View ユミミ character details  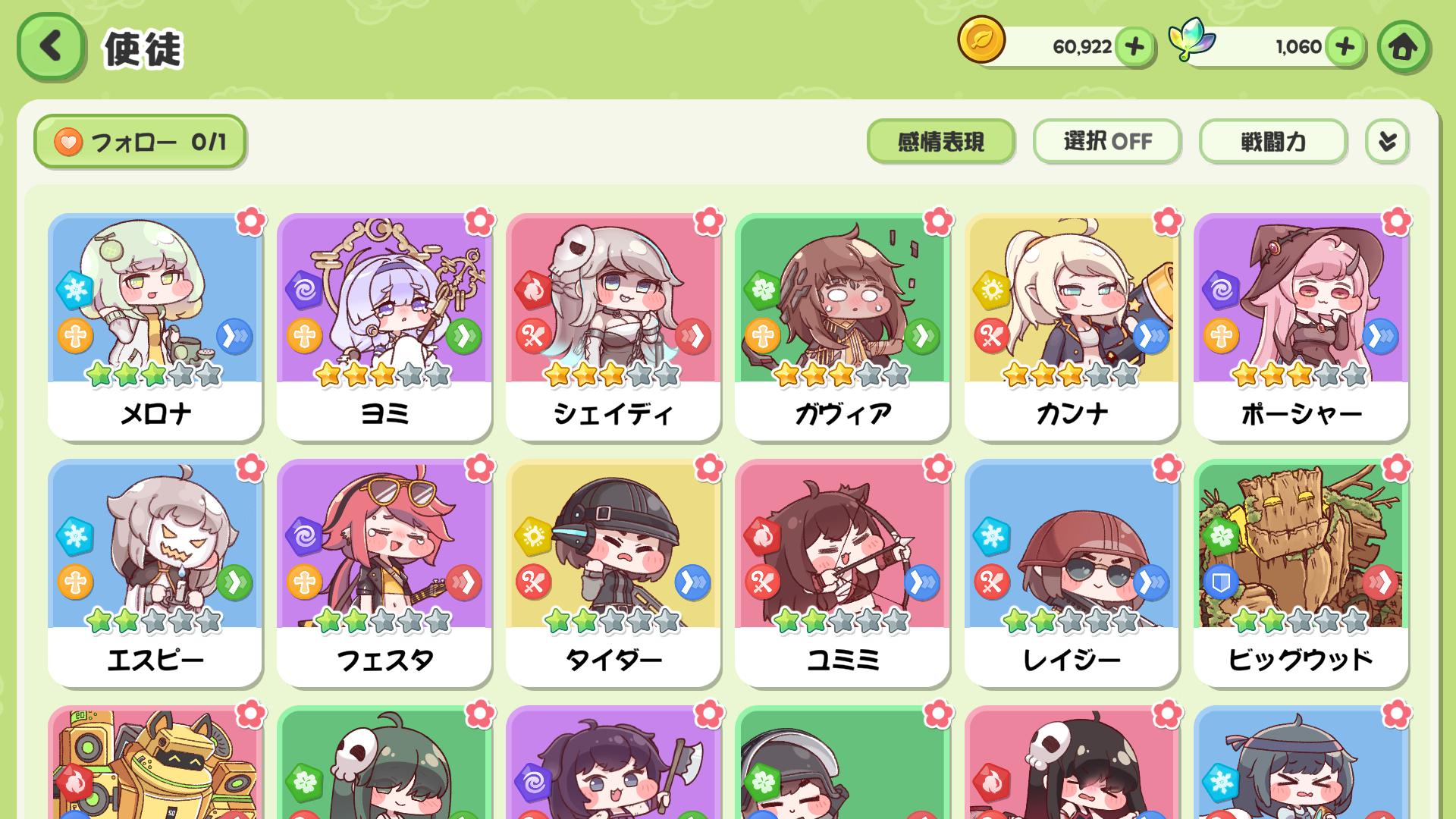pos(843,573)
